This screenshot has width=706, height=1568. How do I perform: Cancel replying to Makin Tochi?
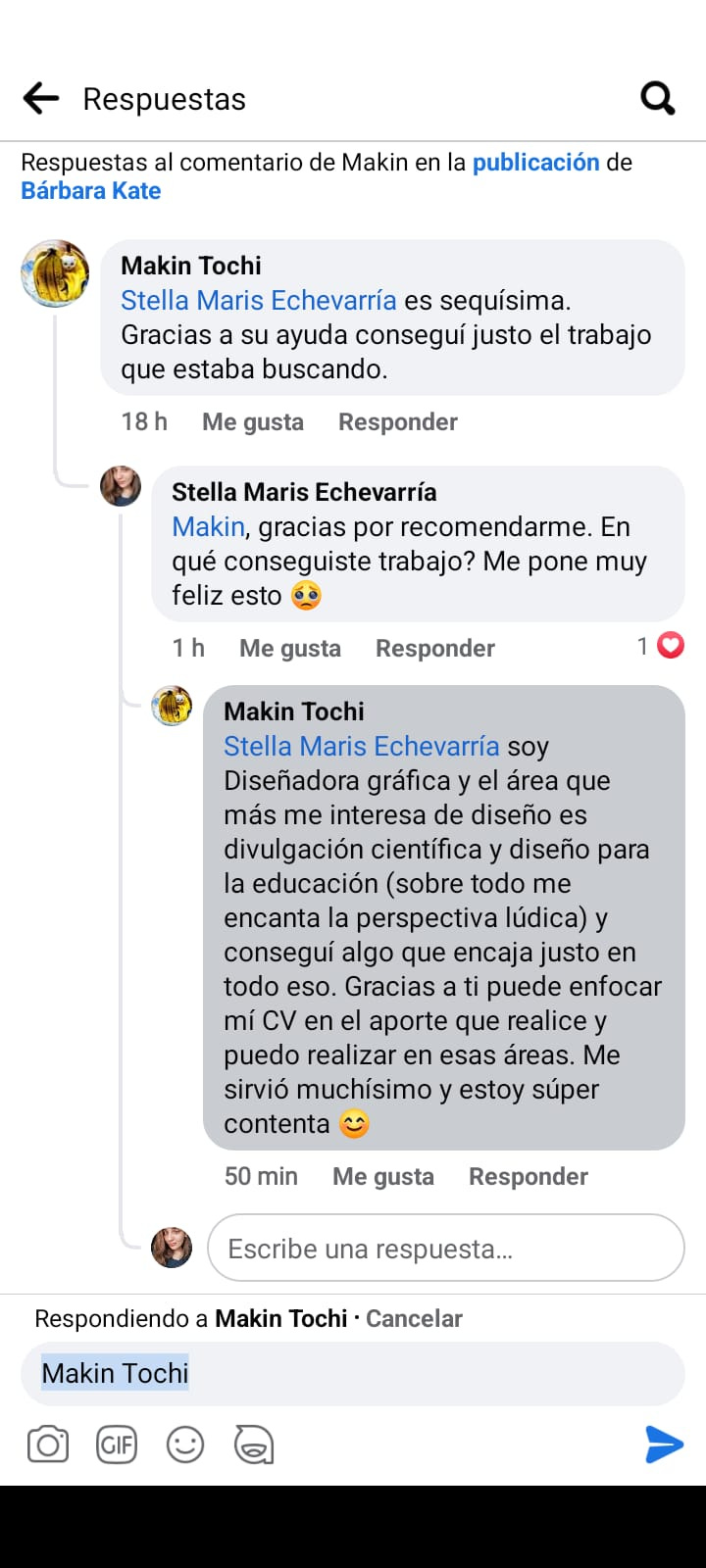click(x=414, y=1319)
